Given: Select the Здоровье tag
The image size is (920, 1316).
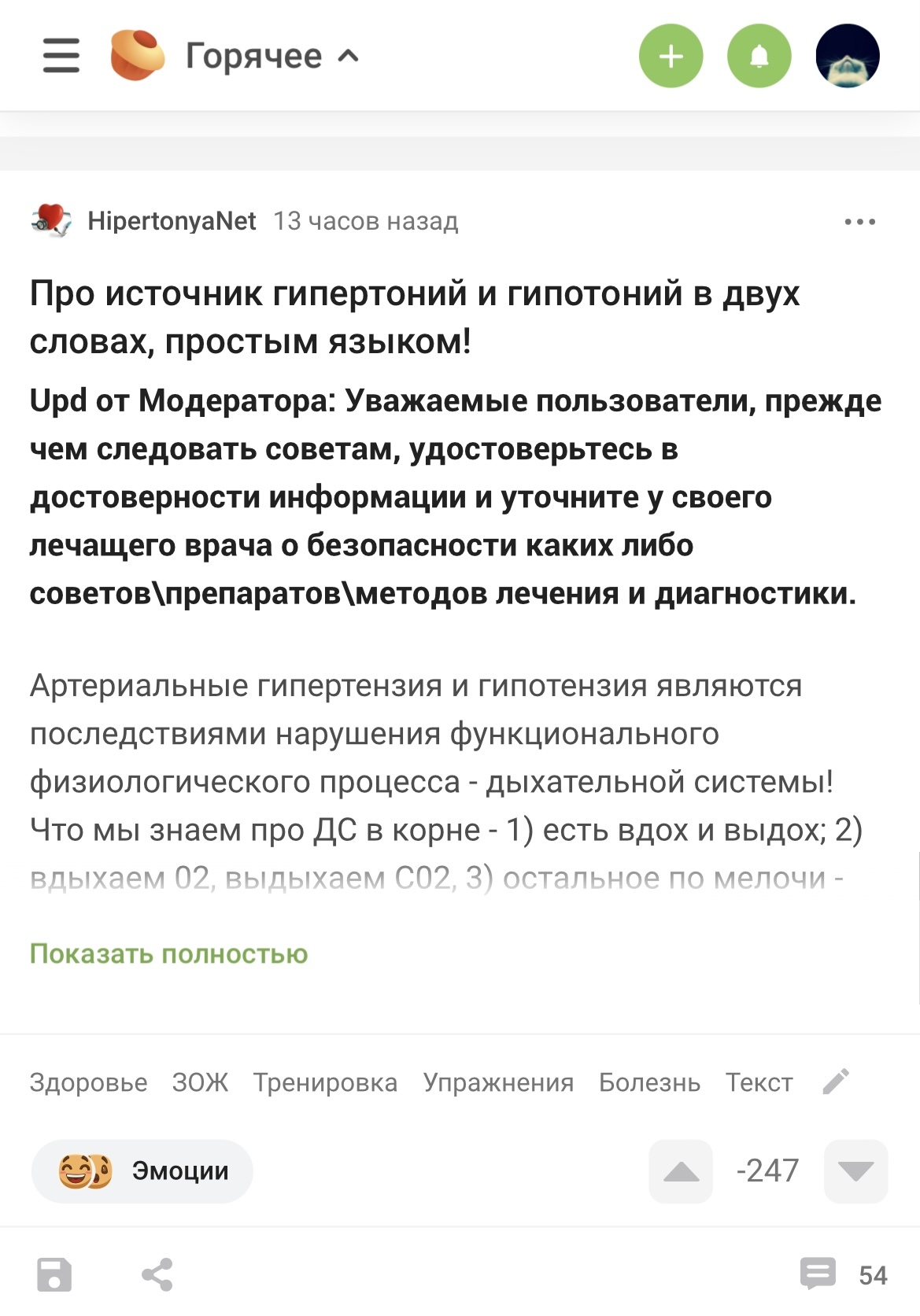Looking at the screenshot, I should coord(88,1082).
